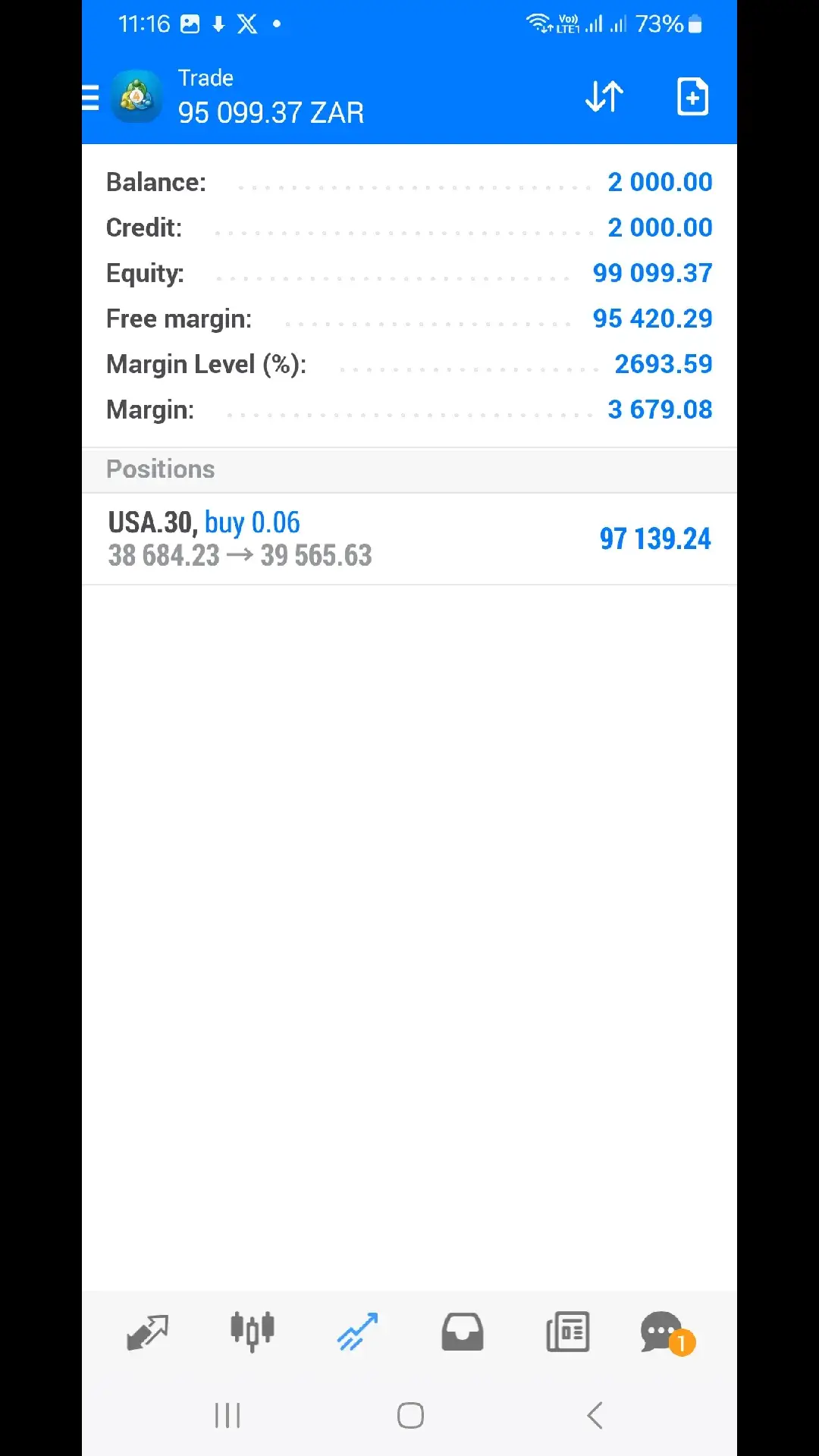Tap the sort positions arrows icon
This screenshot has width=819, height=1456.
click(x=604, y=97)
